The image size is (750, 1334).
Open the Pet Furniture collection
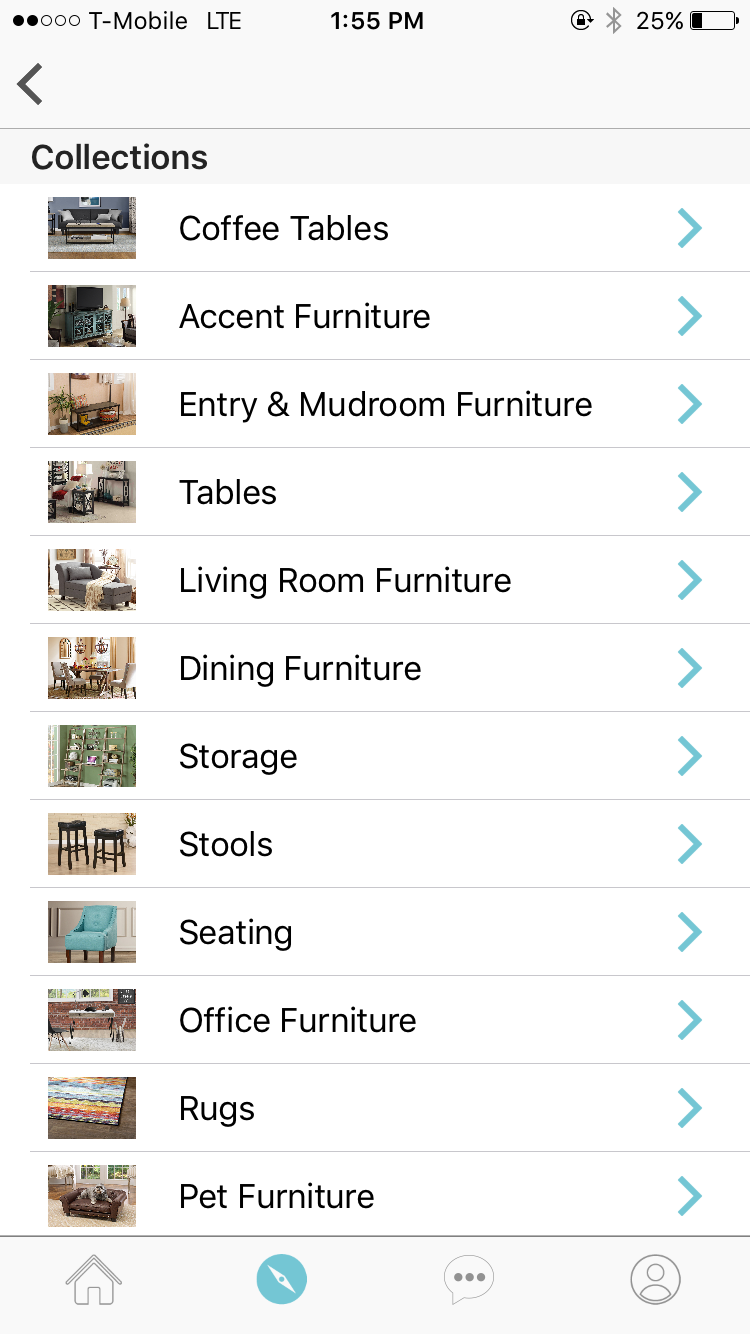(276, 1196)
